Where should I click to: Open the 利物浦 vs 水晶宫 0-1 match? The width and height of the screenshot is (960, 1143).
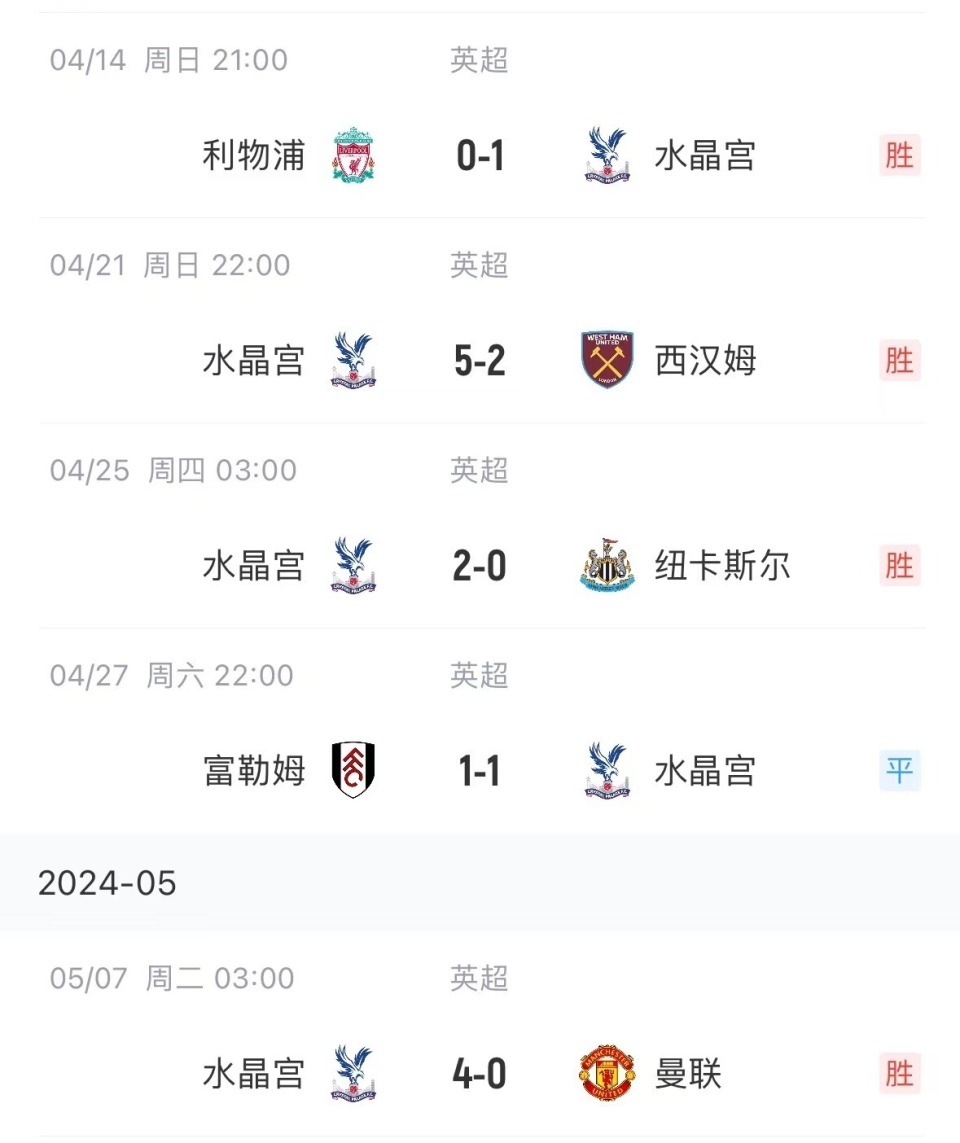coord(480,156)
